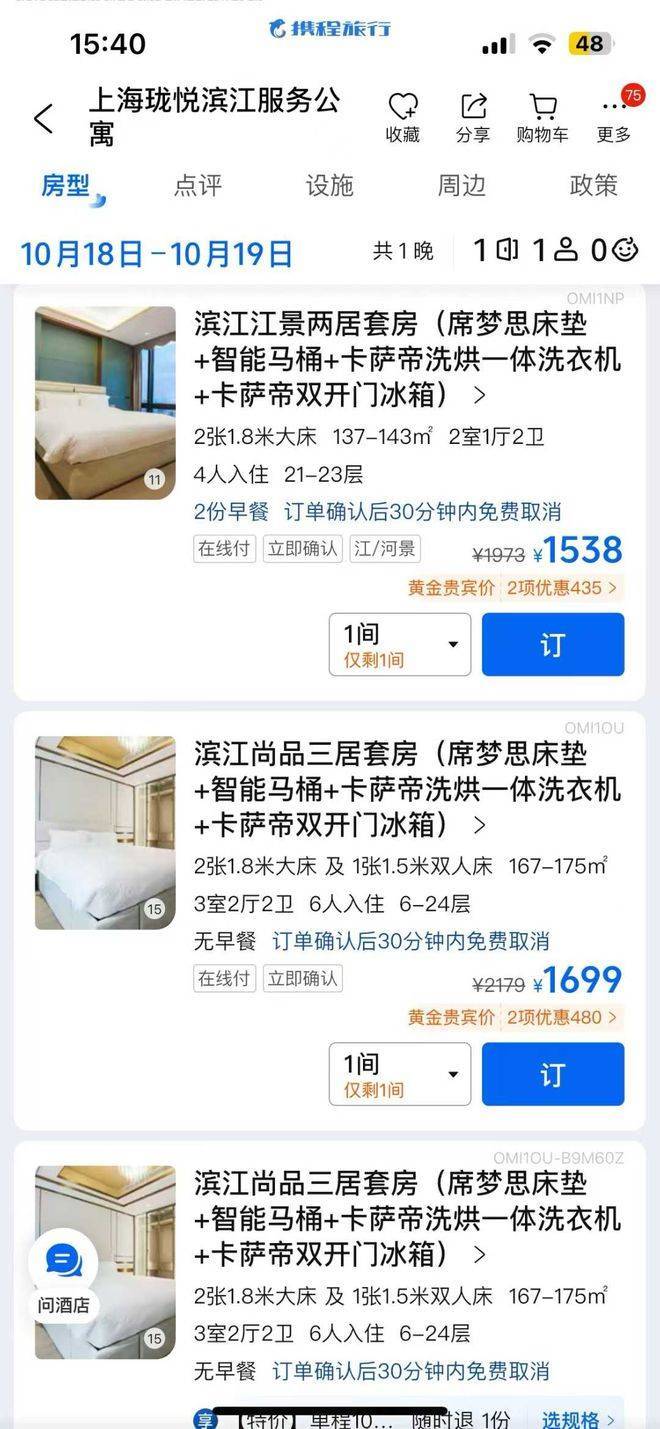Viewport: 660px width, 1429px height.
Task: Share this hotel (分享)
Action: pos(472,118)
